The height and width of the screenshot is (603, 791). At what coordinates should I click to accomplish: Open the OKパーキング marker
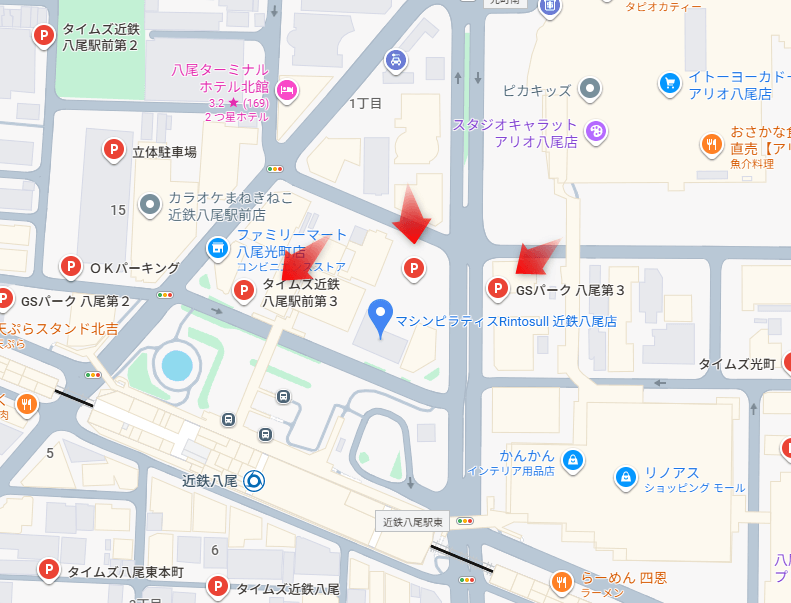pyautogui.click(x=70, y=267)
